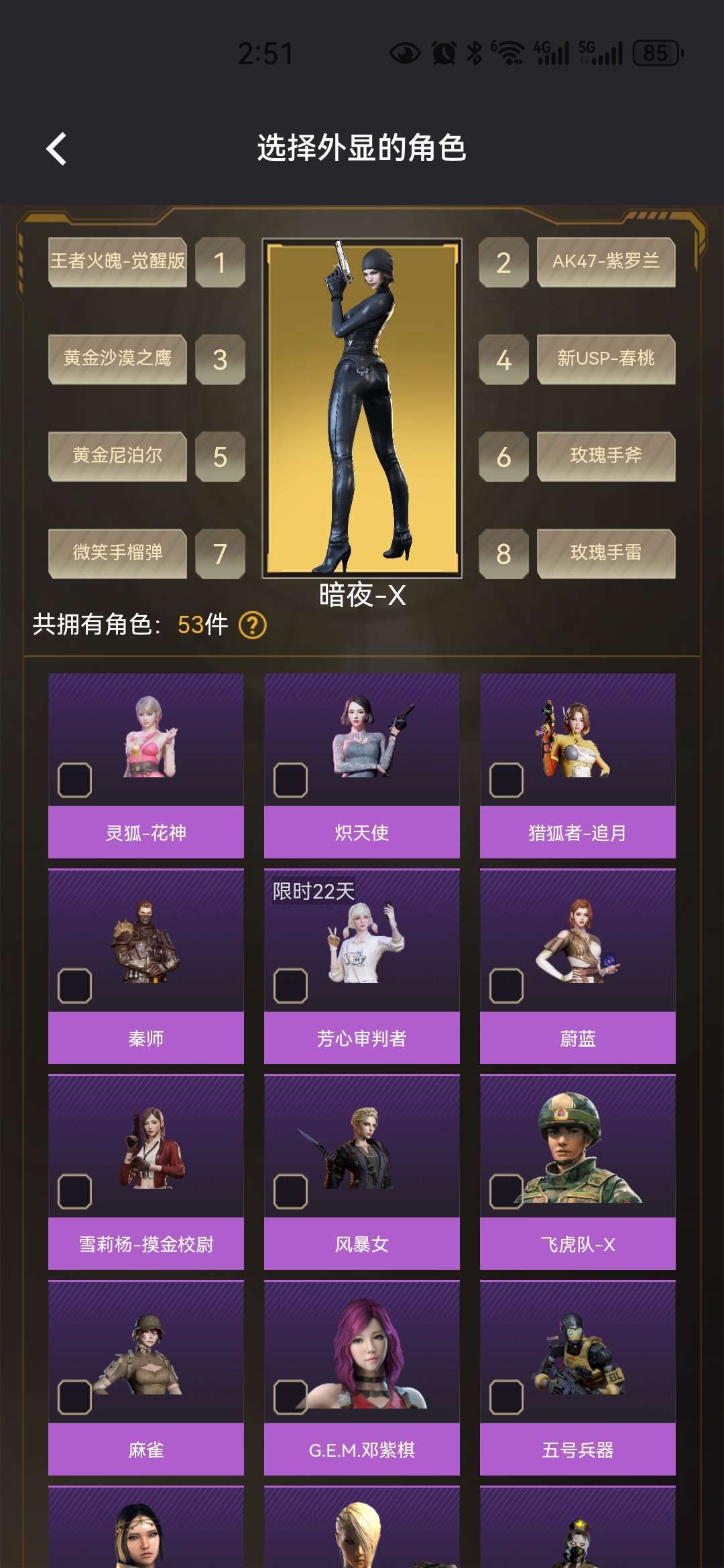Tap the AK47-紫罗兰 weapon slot
The width and height of the screenshot is (724, 1568).
pyautogui.click(x=605, y=262)
